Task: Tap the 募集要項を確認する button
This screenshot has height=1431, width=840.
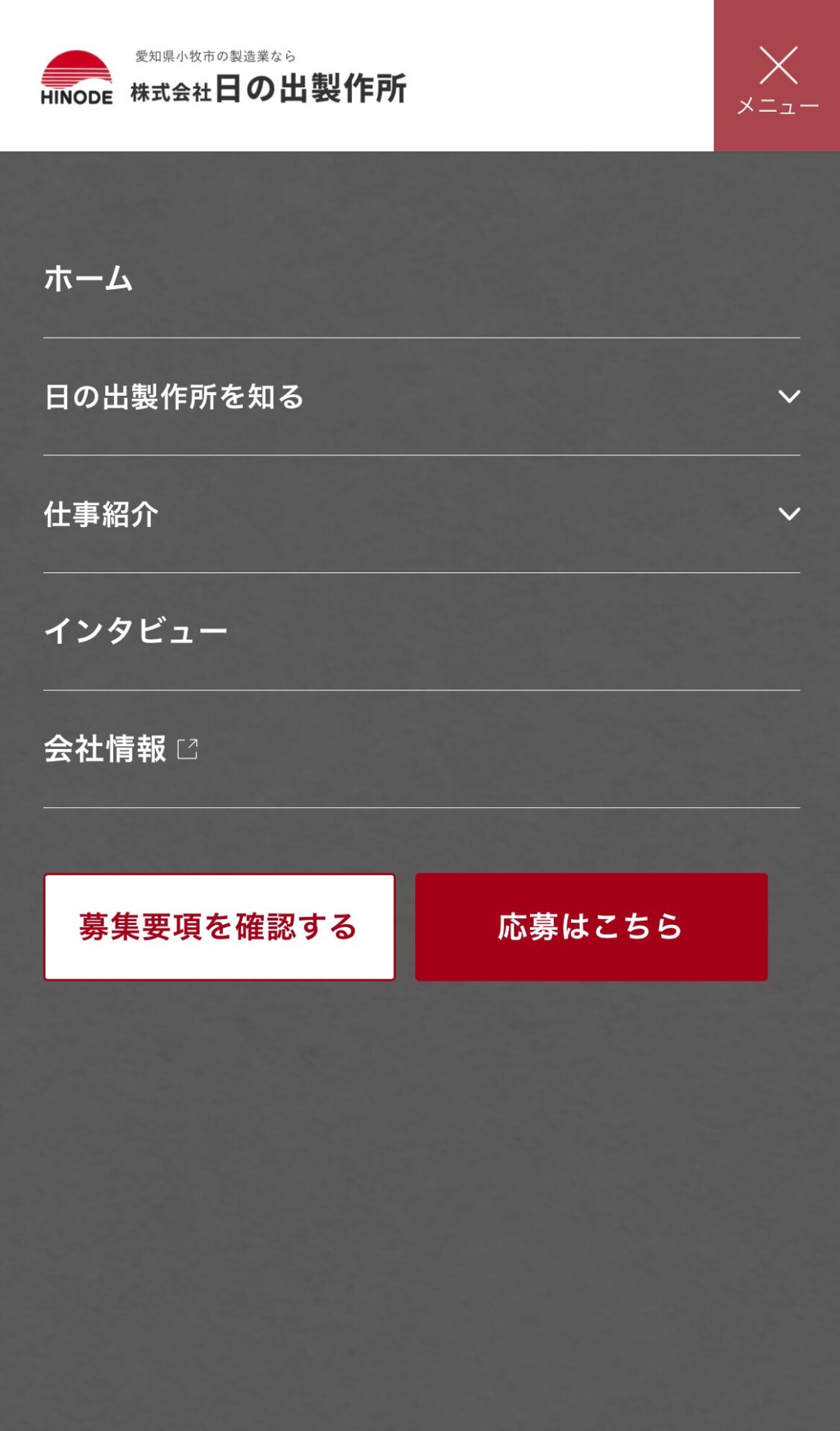Action: pos(219,926)
